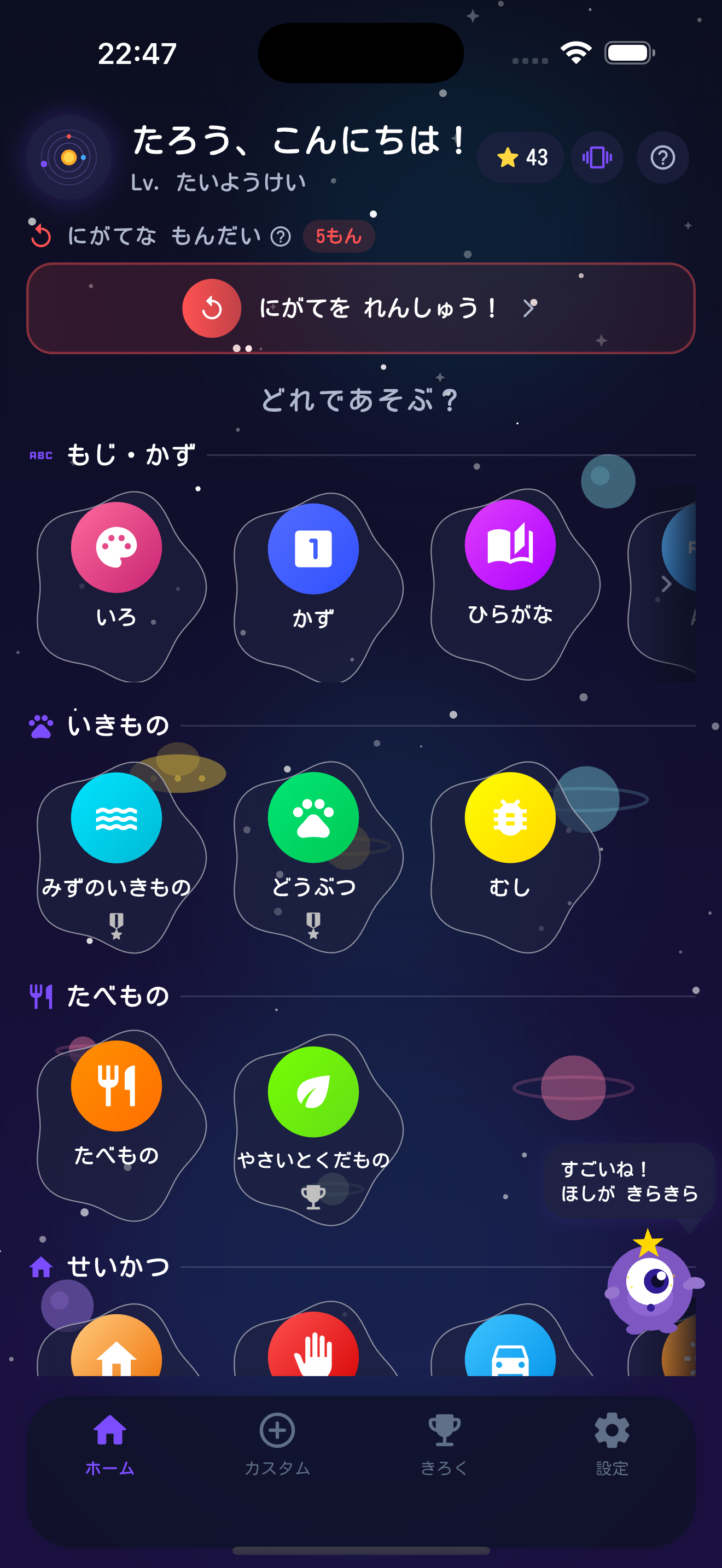The height and width of the screenshot is (1568, 722).
Task: Tap the いろ color palette icon
Action: (117, 548)
